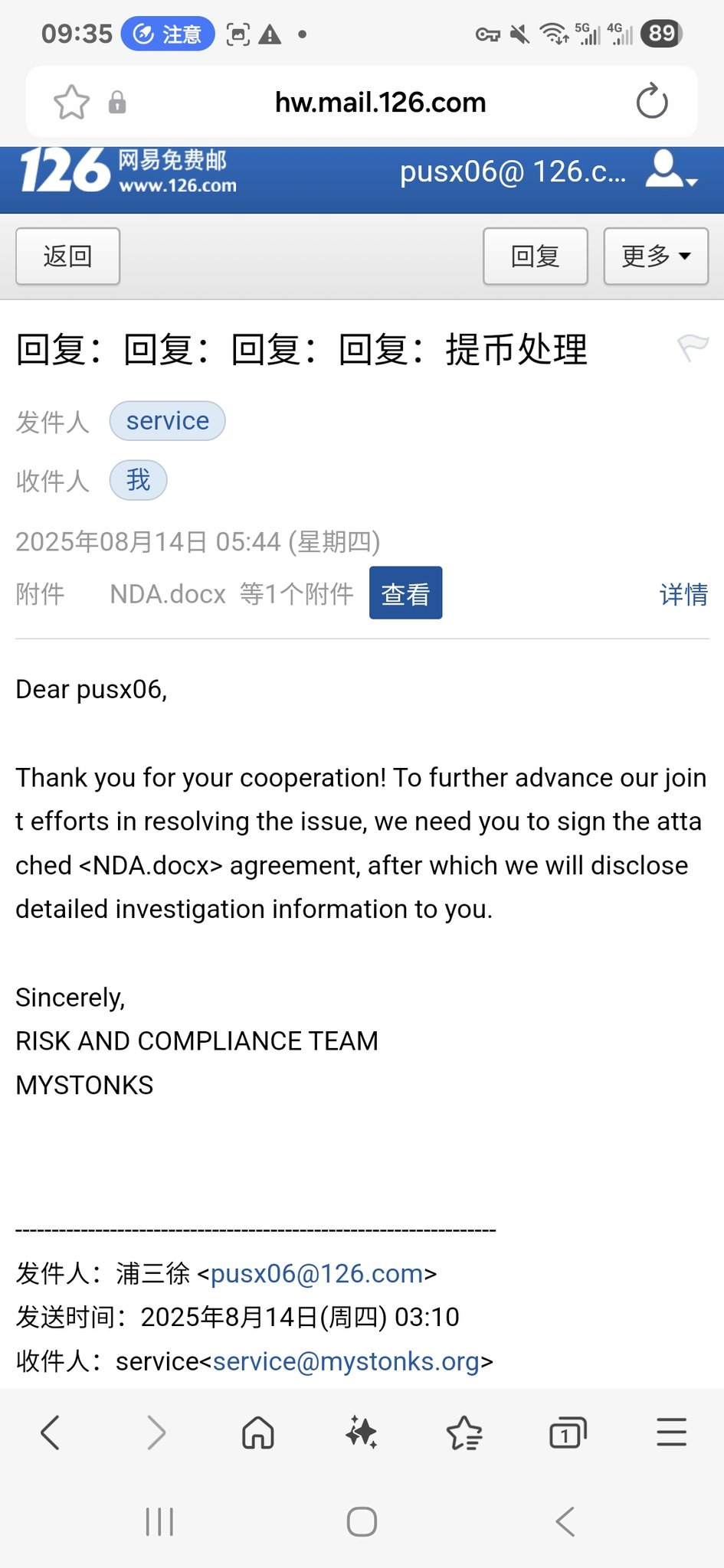Tap the service@mystonks.org address link
Viewport: 724px width, 1568px height.
pos(346,1361)
